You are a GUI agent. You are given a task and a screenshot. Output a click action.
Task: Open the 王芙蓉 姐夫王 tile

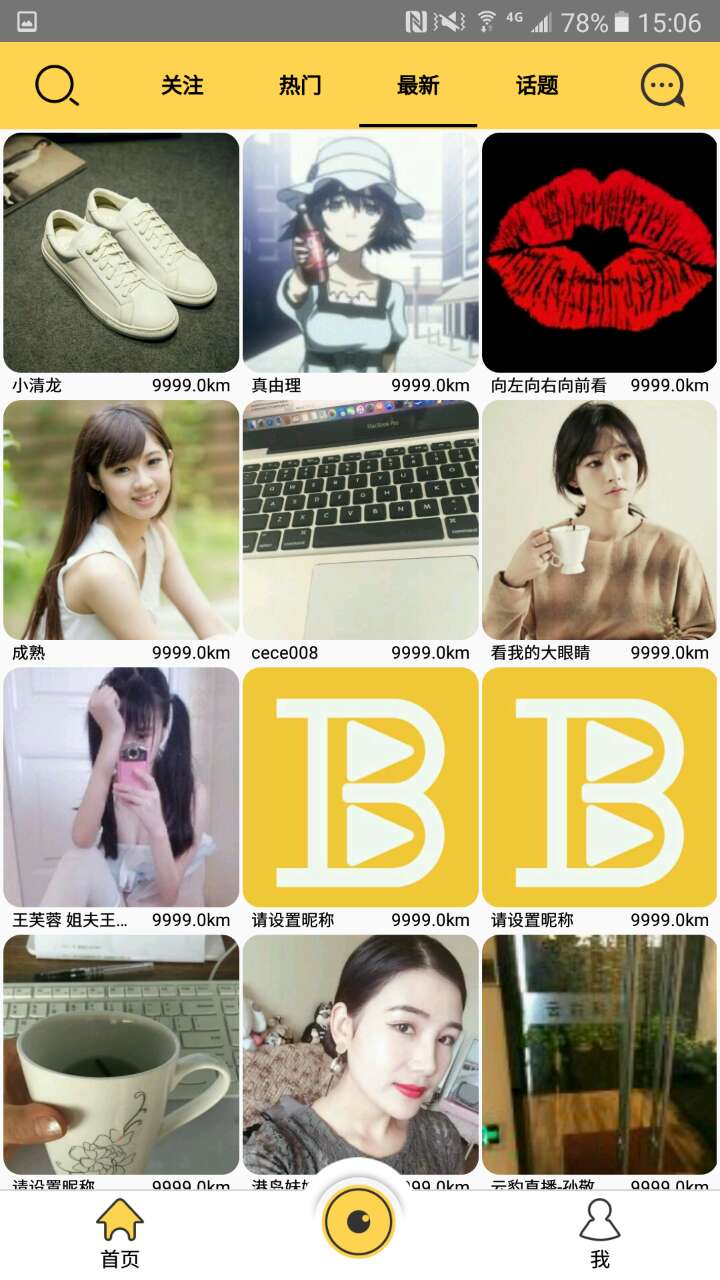point(121,787)
